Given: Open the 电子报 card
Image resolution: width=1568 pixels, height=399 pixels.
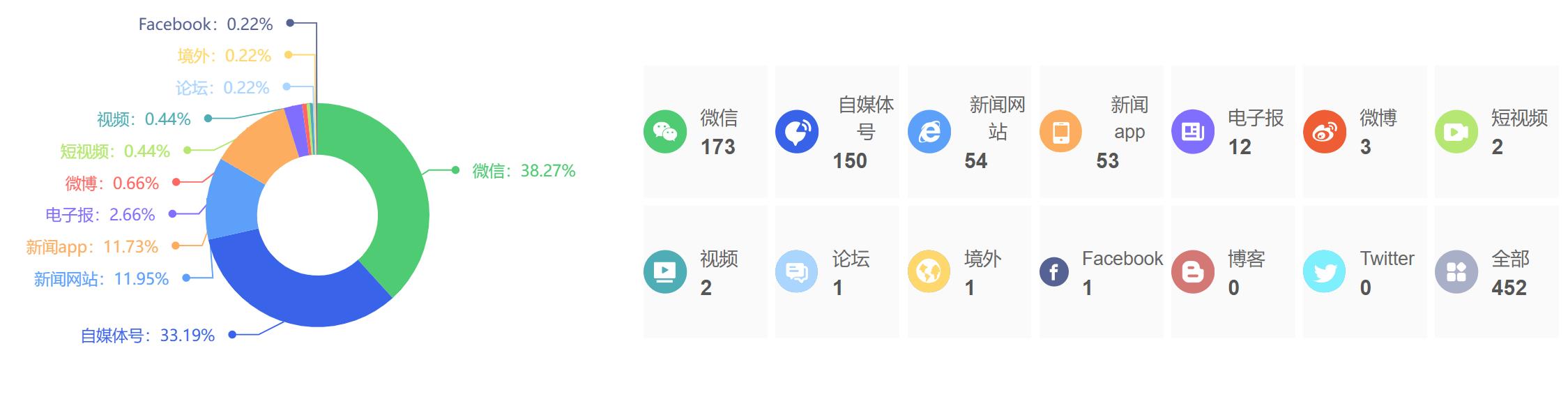Looking at the screenshot, I should (1233, 132).
